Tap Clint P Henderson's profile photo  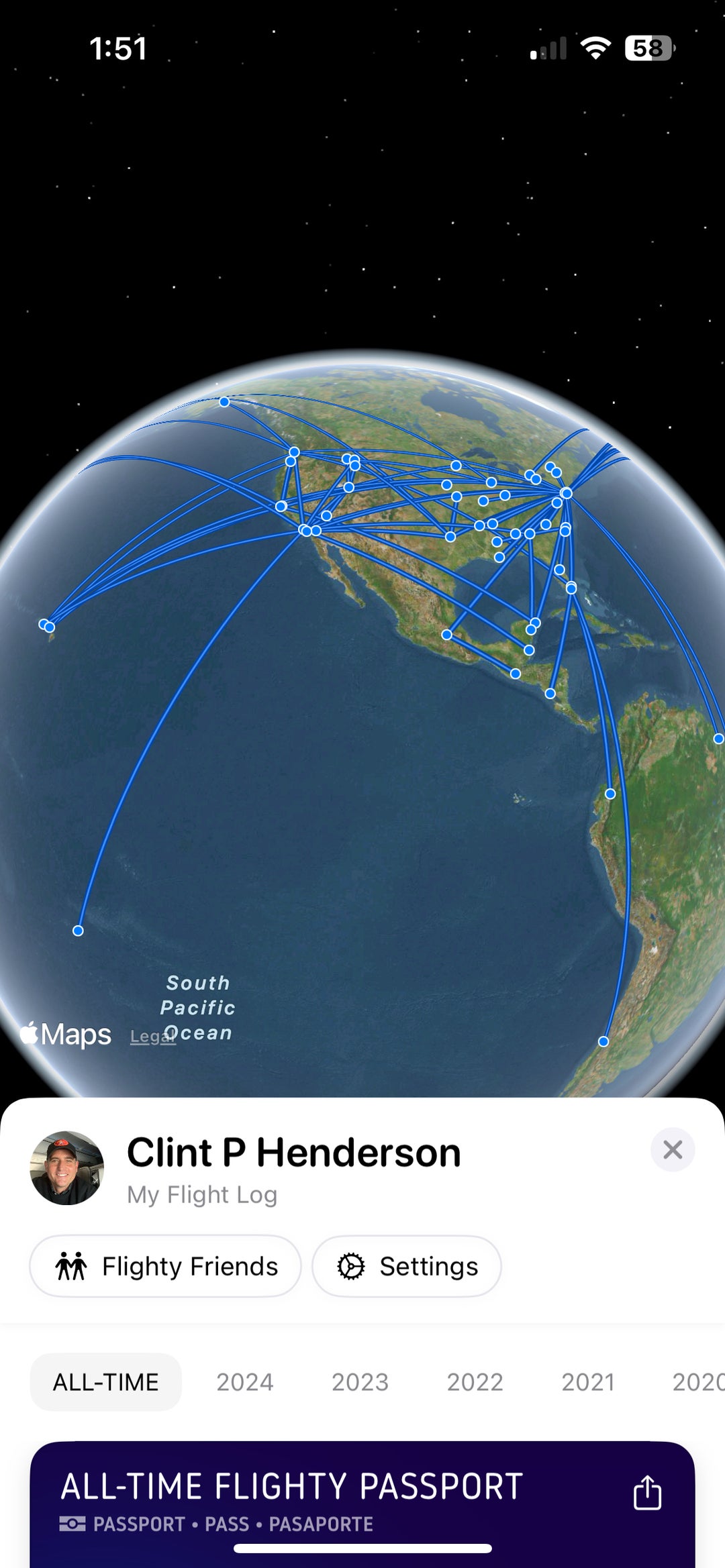pyautogui.click(x=68, y=1167)
